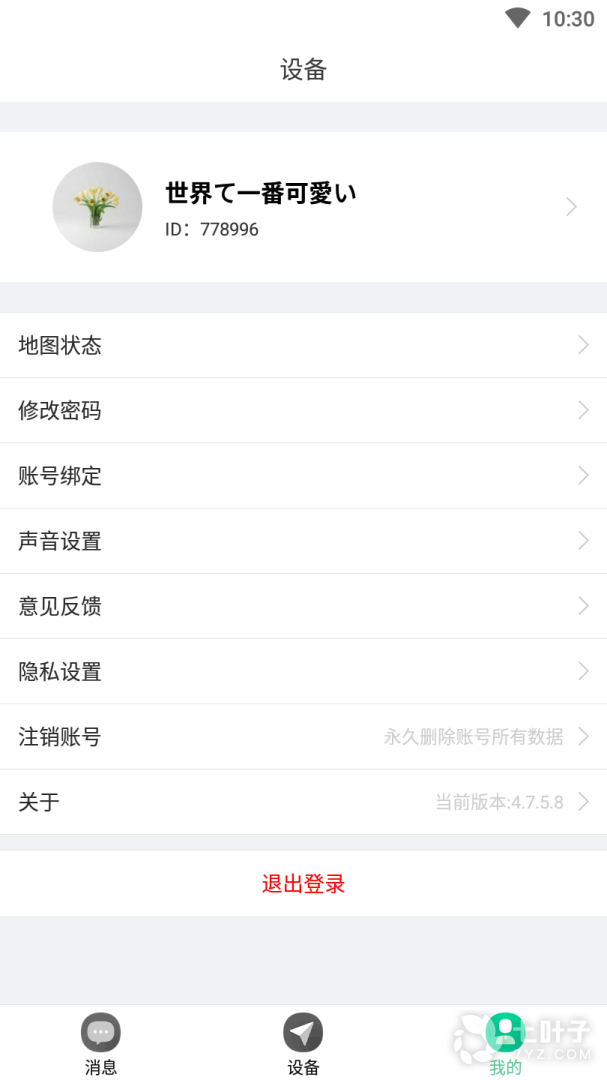Select the 我的 tab

point(505,1043)
